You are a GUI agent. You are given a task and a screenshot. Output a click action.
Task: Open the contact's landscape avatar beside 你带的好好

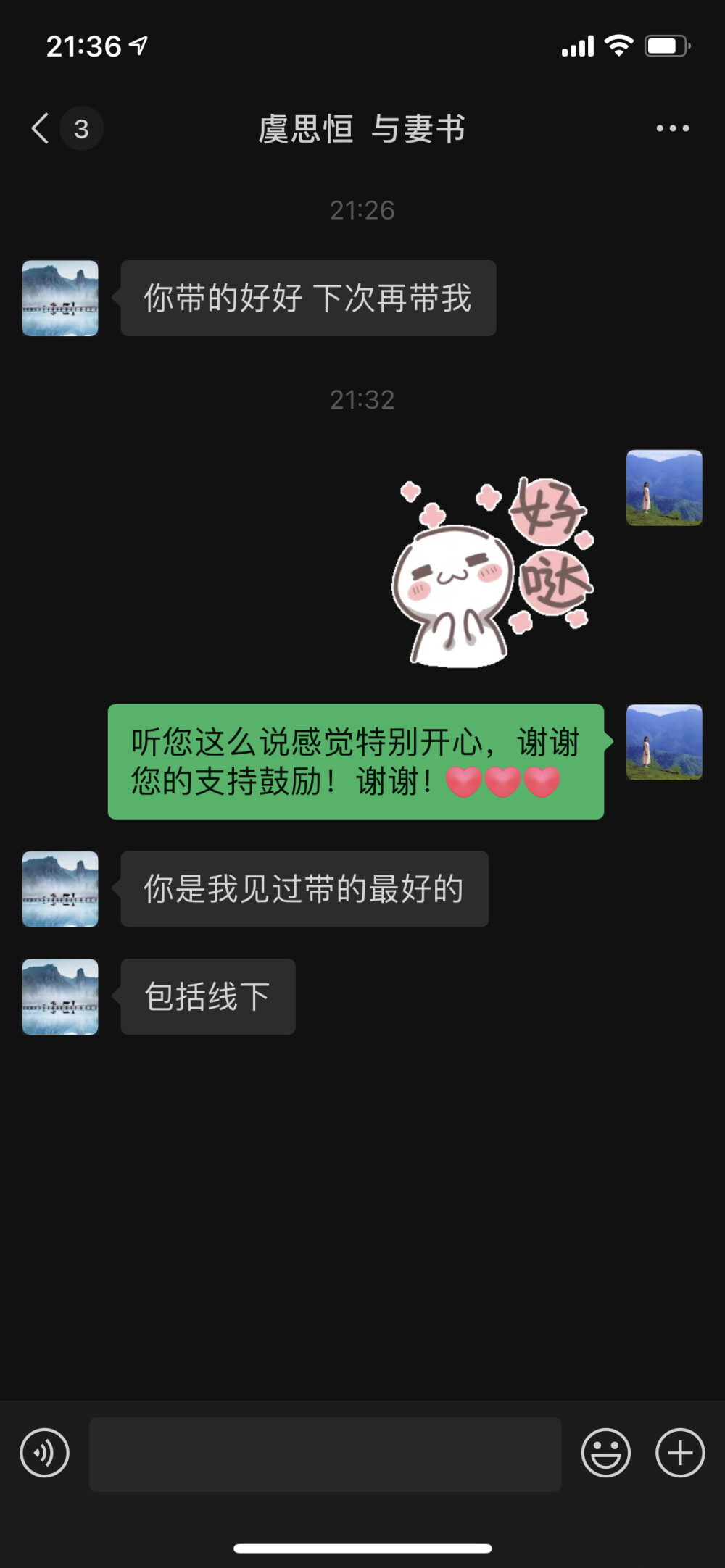pos(60,298)
